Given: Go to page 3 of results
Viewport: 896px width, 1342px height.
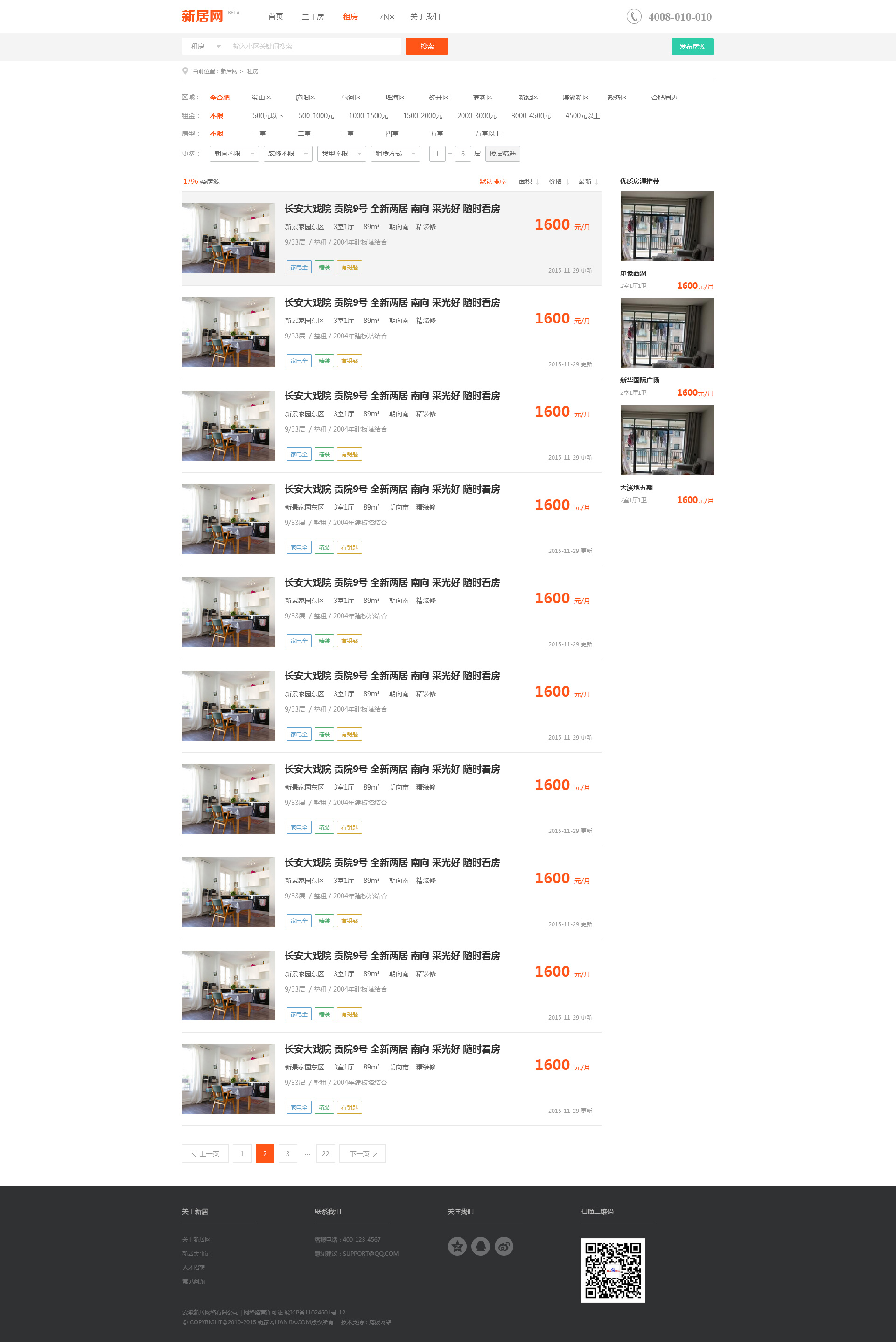Looking at the screenshot, I should click(x=287, y=1153).
